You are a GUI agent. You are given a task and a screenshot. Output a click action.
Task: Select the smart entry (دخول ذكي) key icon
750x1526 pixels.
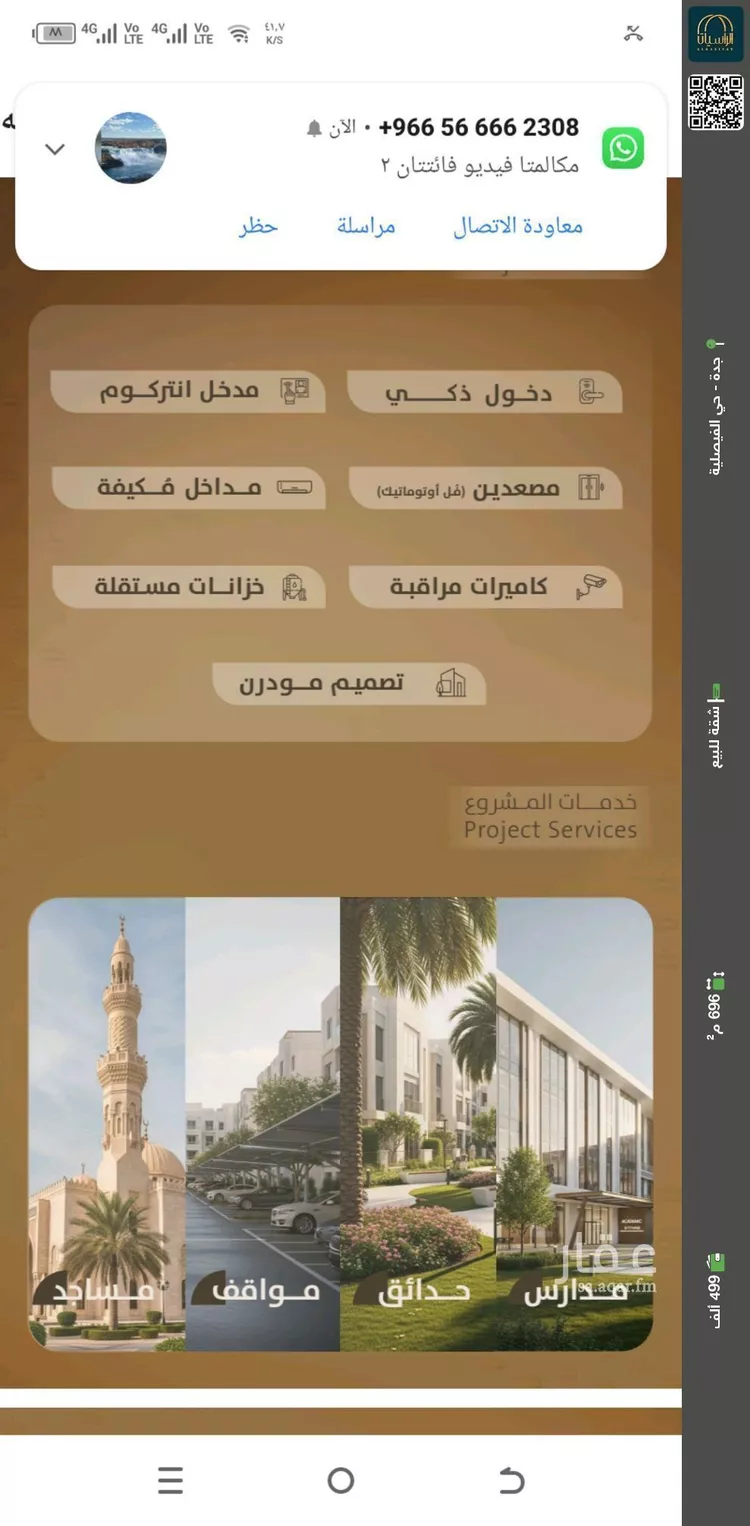pos(592,392)
